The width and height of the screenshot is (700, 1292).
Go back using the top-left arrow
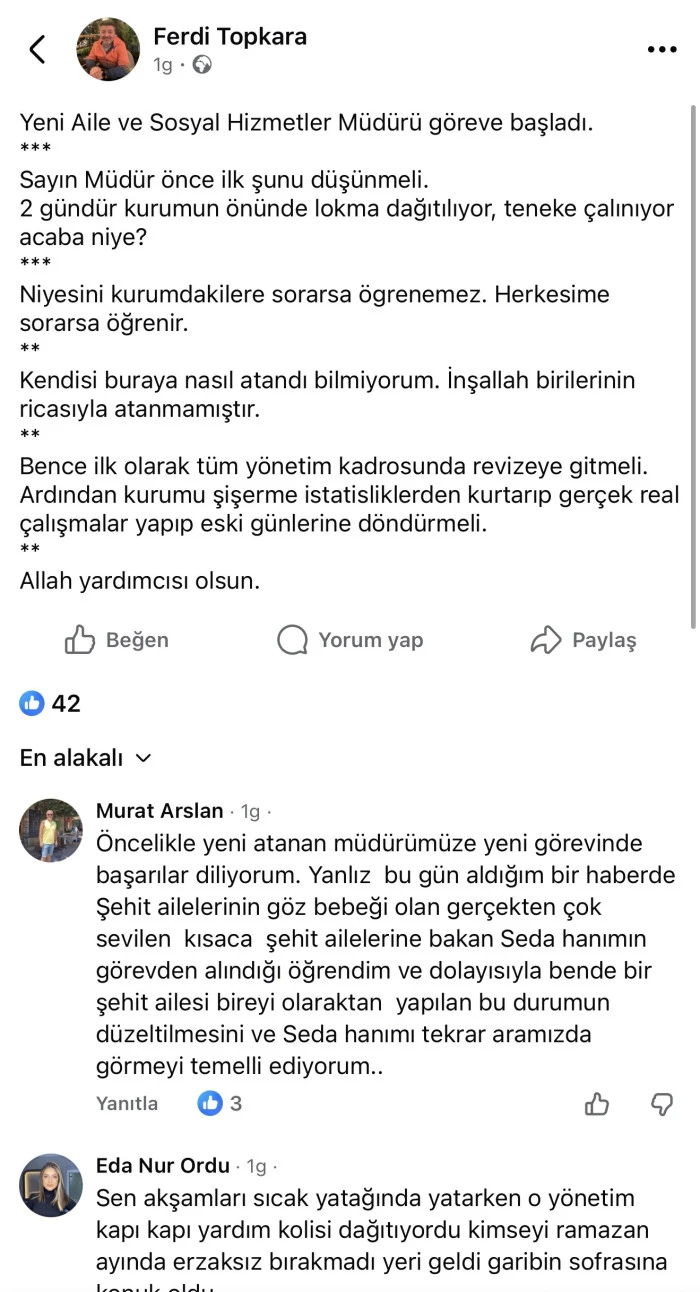click(38, 50)
